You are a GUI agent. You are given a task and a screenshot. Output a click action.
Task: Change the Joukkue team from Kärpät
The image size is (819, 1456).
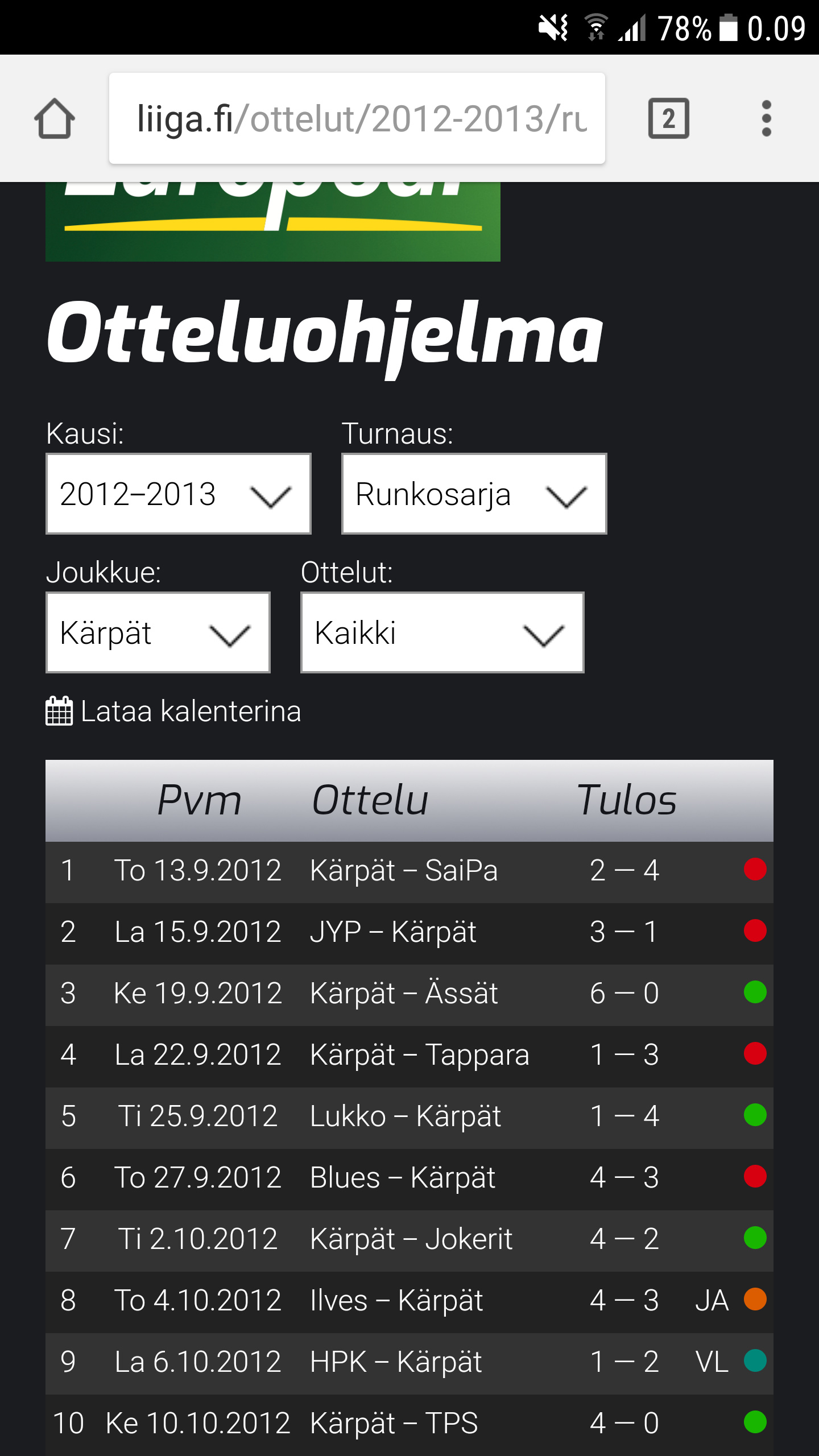(158, 632)
